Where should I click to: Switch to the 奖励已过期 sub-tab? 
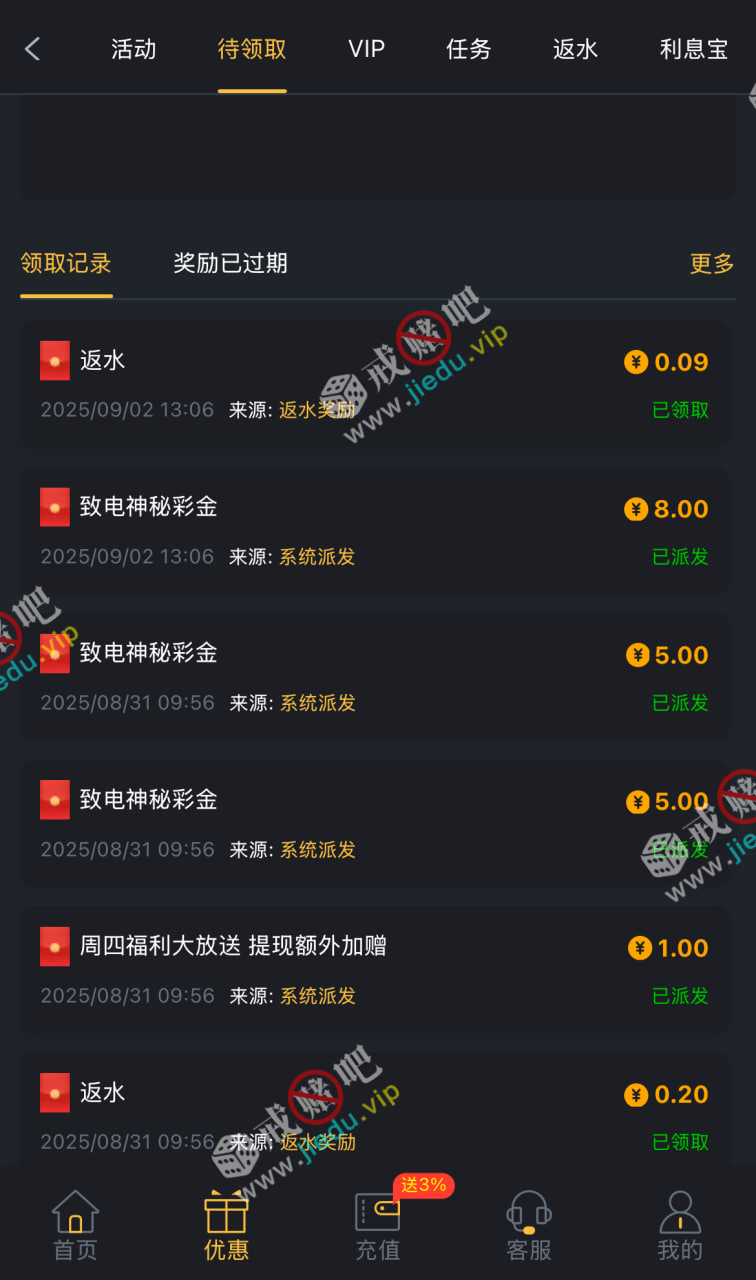pyautogui.click(x=230, y=263)
